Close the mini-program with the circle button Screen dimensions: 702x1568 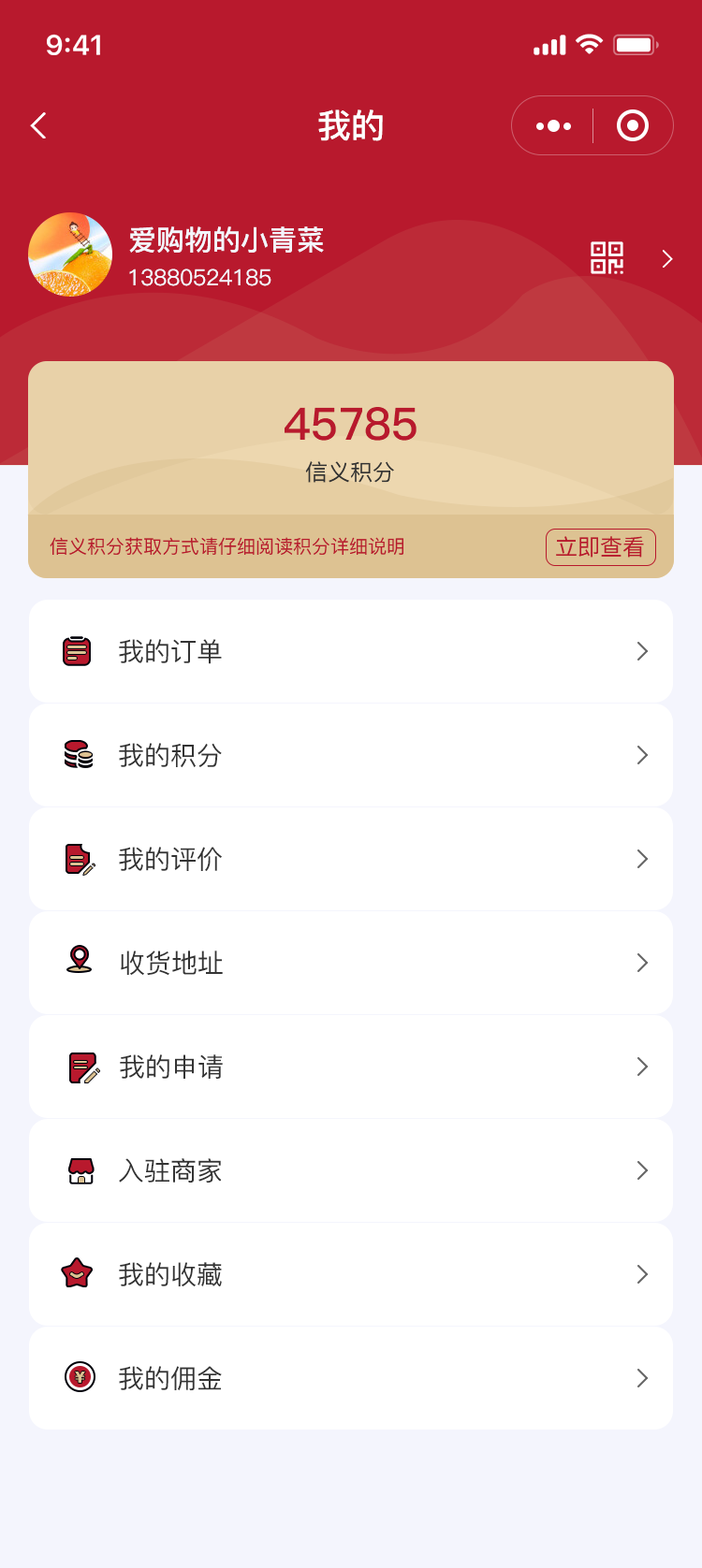(633, 126)
